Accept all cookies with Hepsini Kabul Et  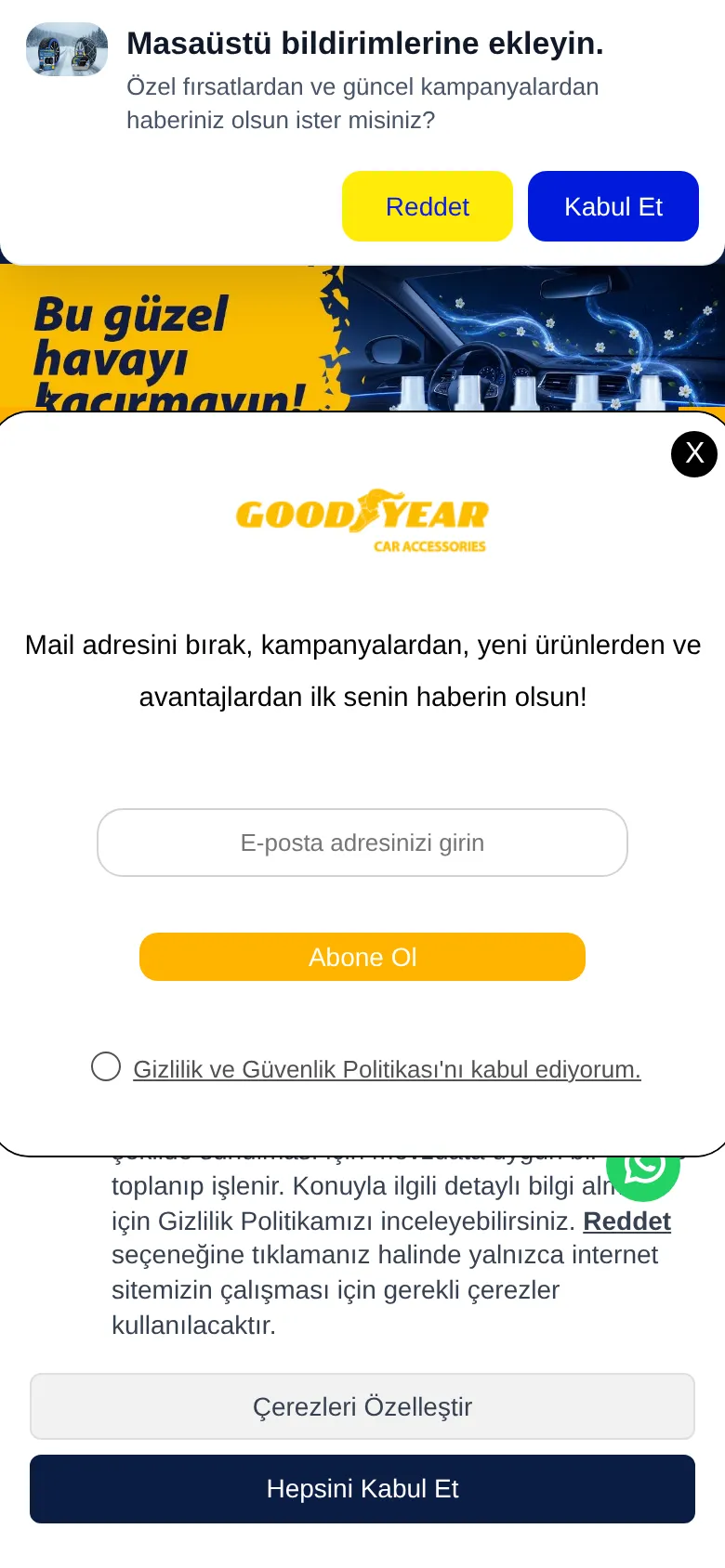pos(362,1489)
